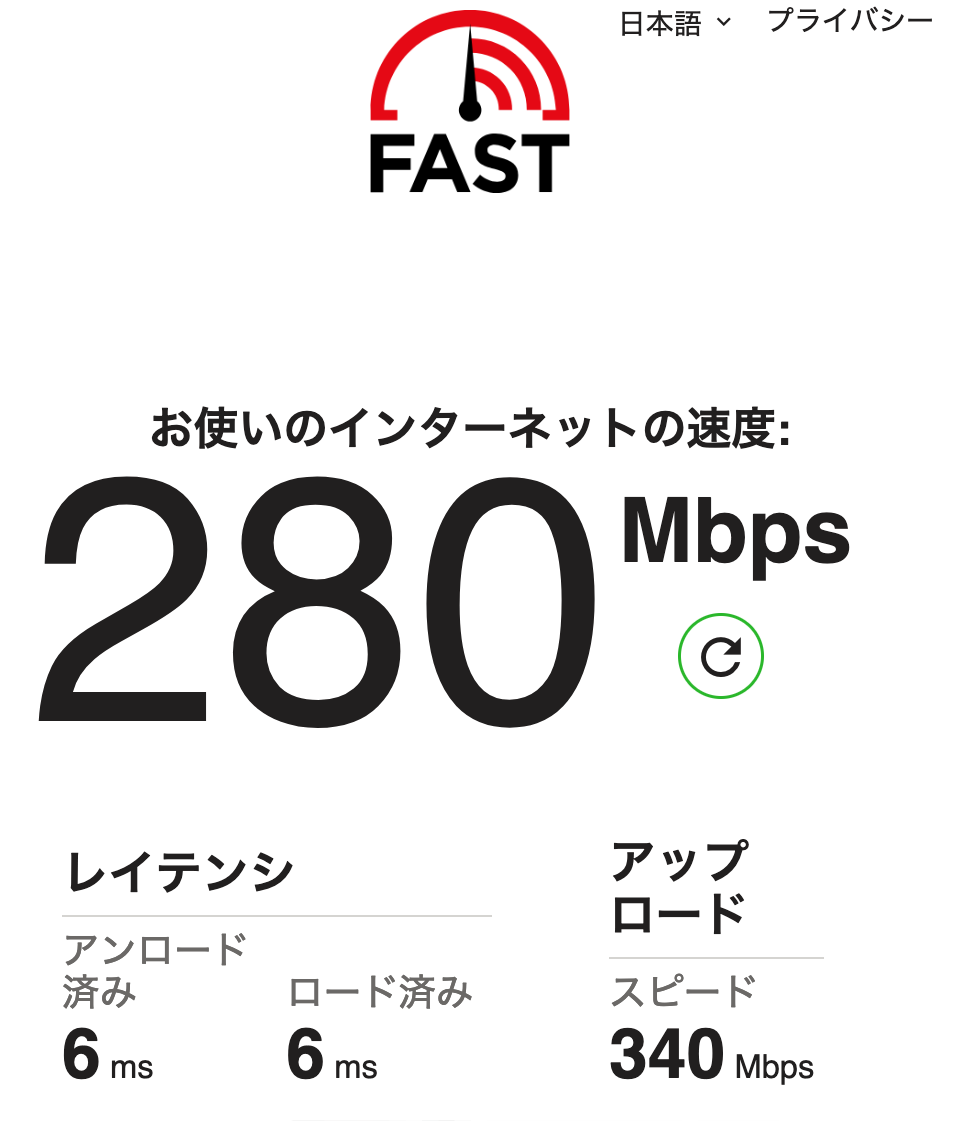Viewport: 958px width, 1121px height.
Task: Tap the green refresh button to retest
Action: coord(720,656)
